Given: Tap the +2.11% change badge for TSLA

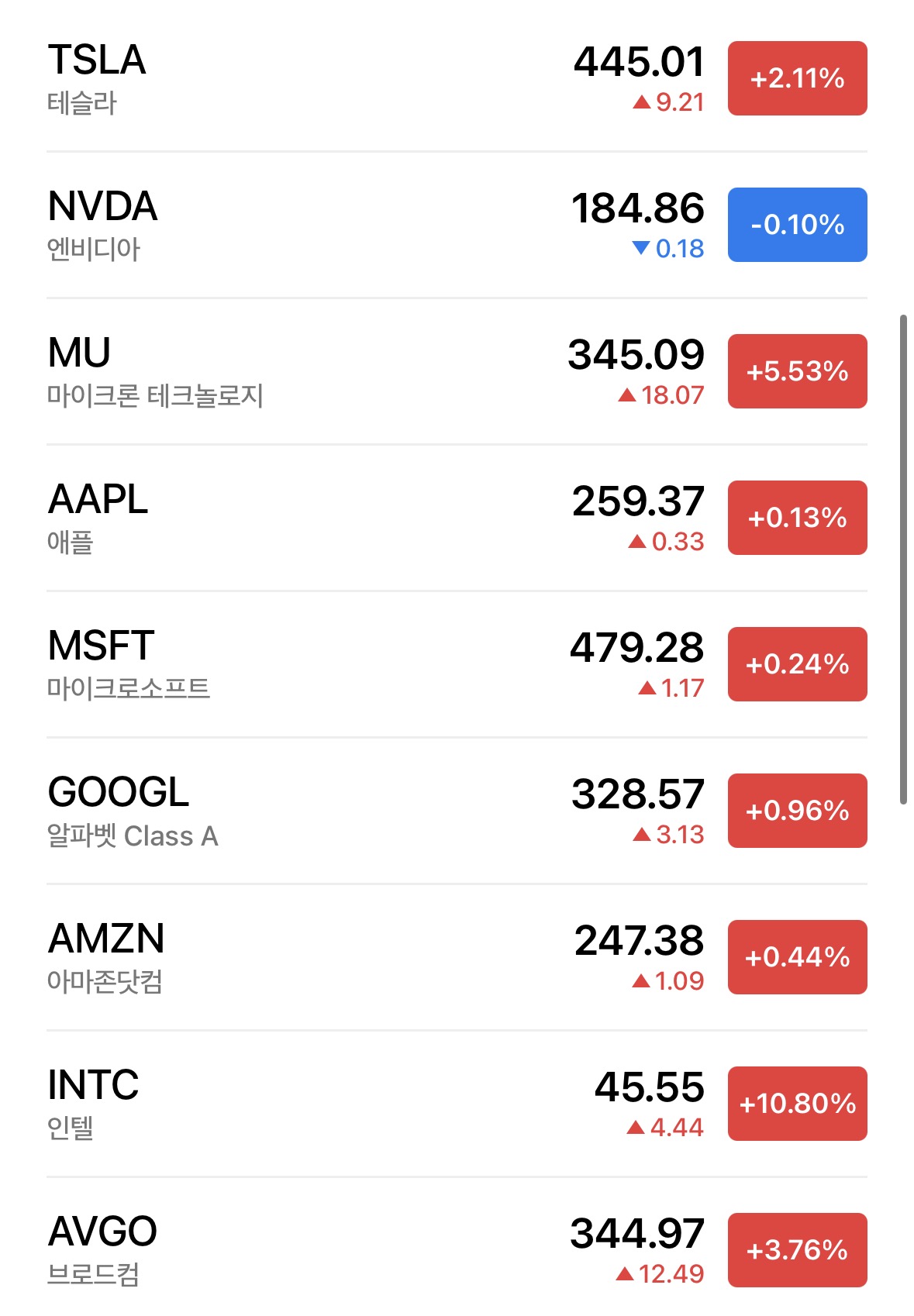Looking at the screenshot, I should tap(797, 78).
